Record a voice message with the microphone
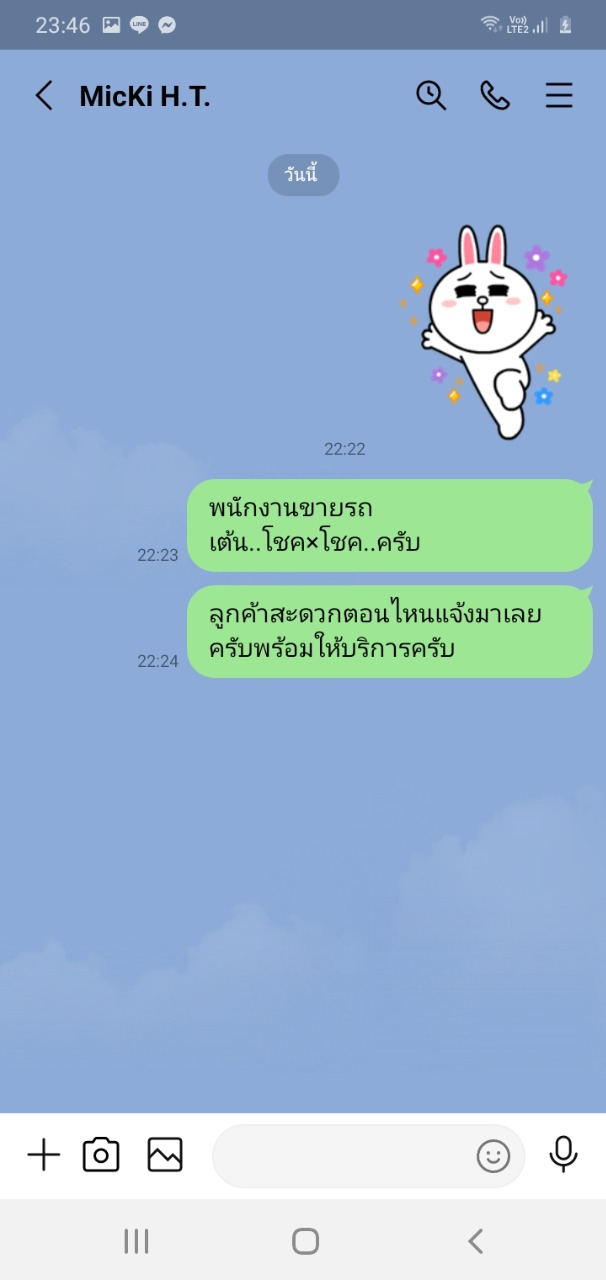 click(563, 1154)
